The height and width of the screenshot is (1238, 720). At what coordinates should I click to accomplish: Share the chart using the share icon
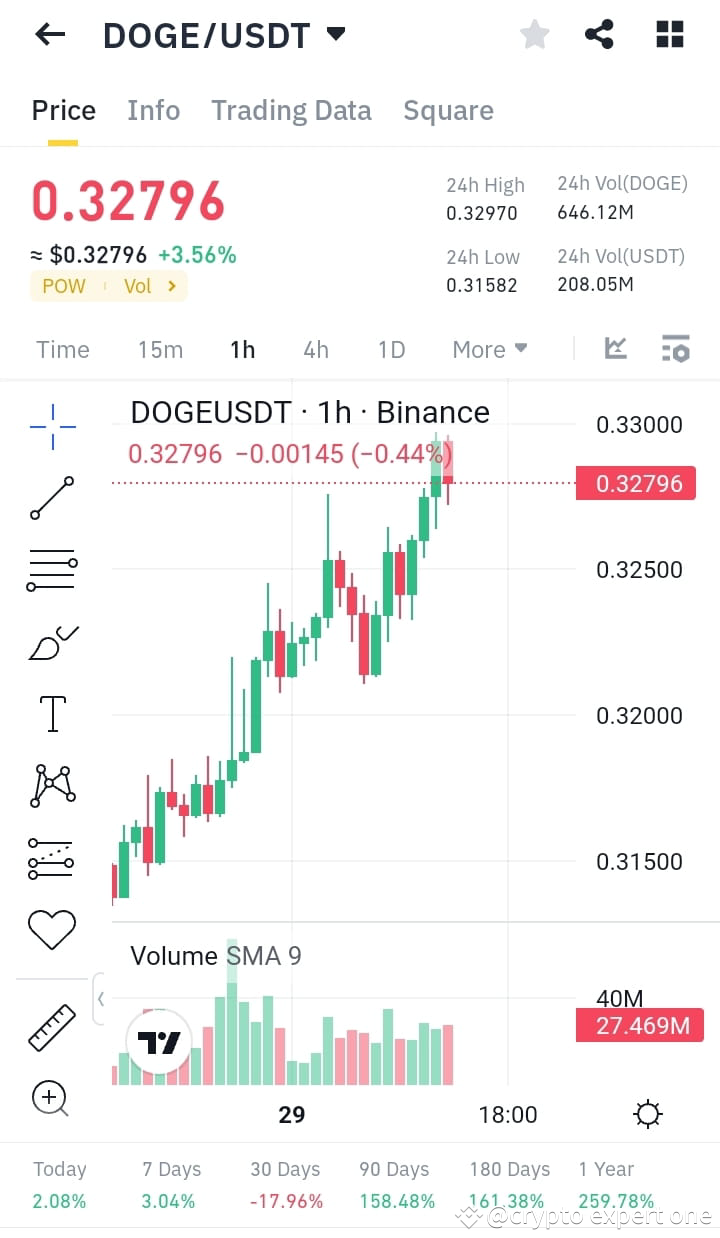pyautogui.click(x=599, y=33)
